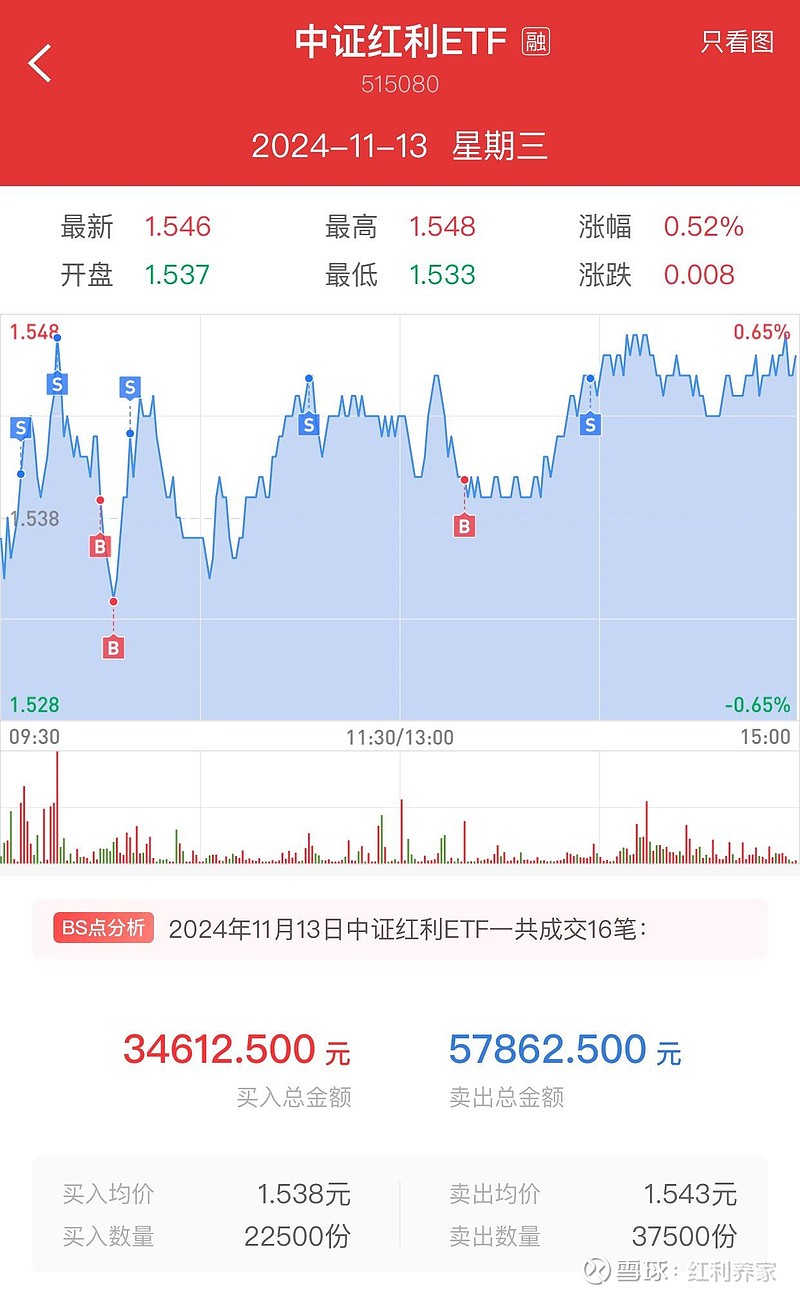Tap the B marker near midday around 11:30
The width and height of the screenshot is (800, 1296).
click(x=462, y=525)
